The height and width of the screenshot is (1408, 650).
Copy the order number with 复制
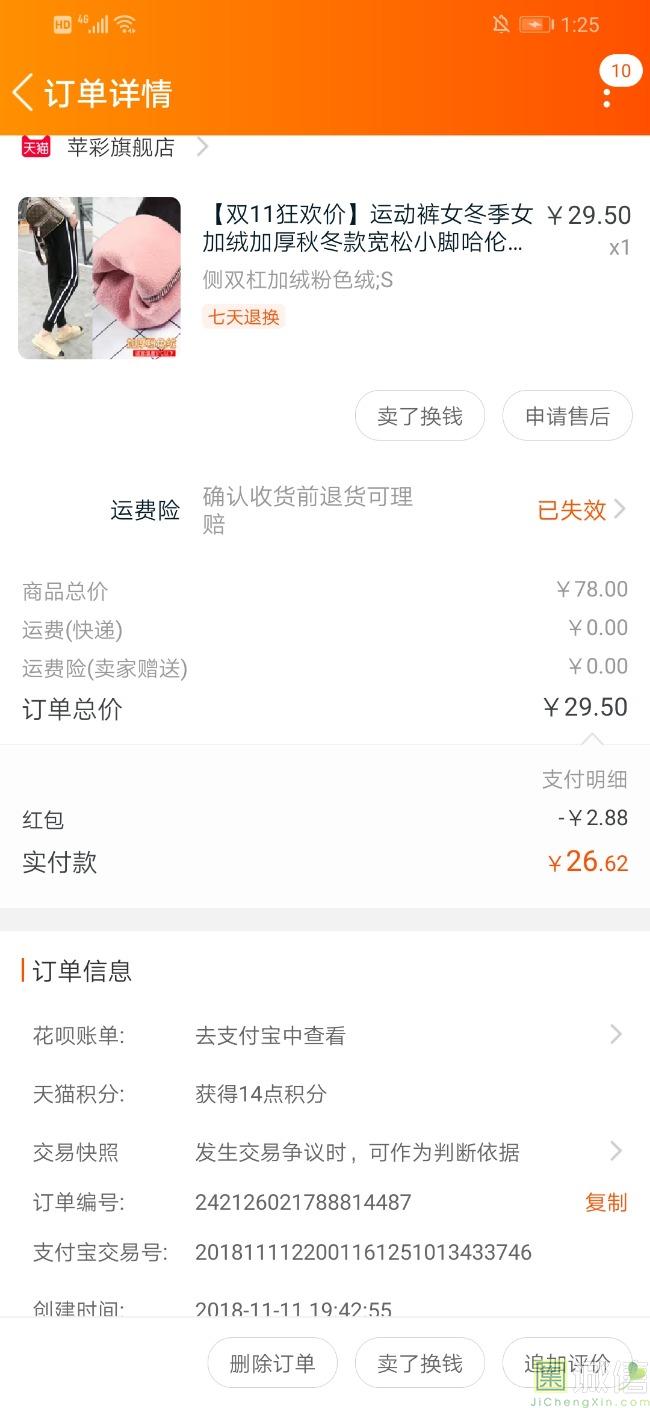point(605,1202)
